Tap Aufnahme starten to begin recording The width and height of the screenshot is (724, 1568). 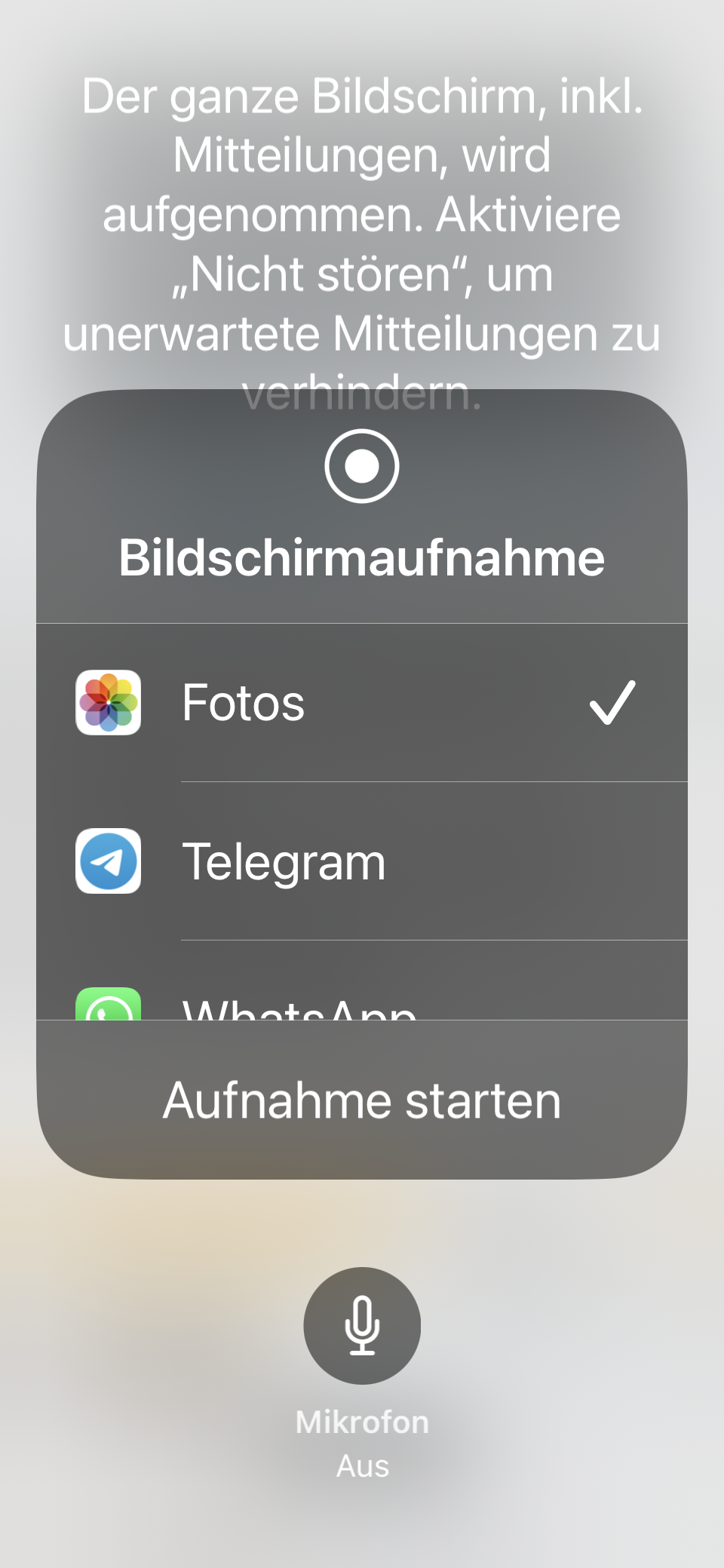click(x=362, y=1100)
